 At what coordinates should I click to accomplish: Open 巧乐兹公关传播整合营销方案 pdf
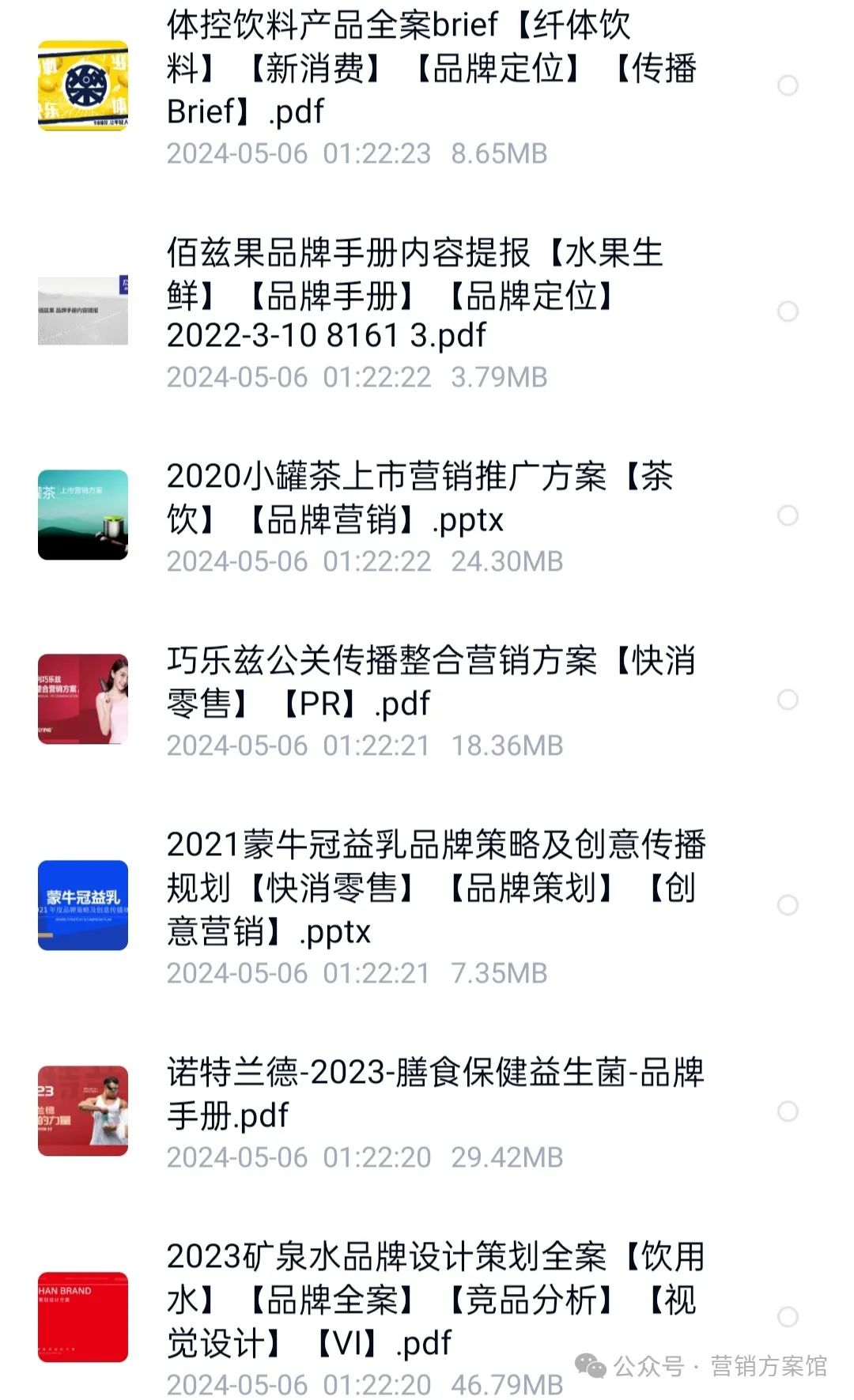(x=431, y=681)
